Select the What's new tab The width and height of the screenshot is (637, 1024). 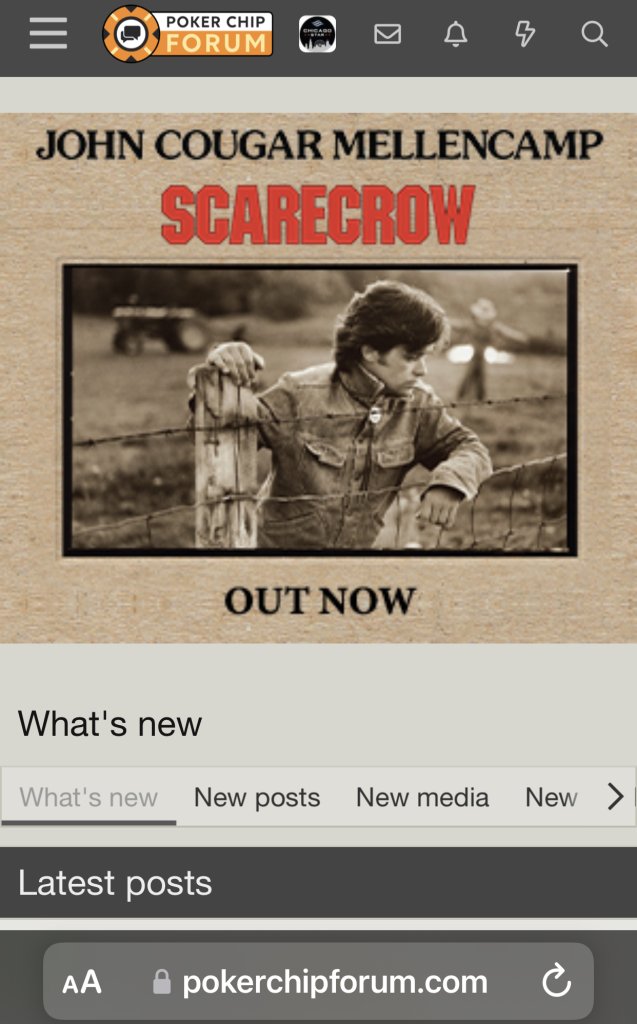pyautogui.click(x=89, y=797)
